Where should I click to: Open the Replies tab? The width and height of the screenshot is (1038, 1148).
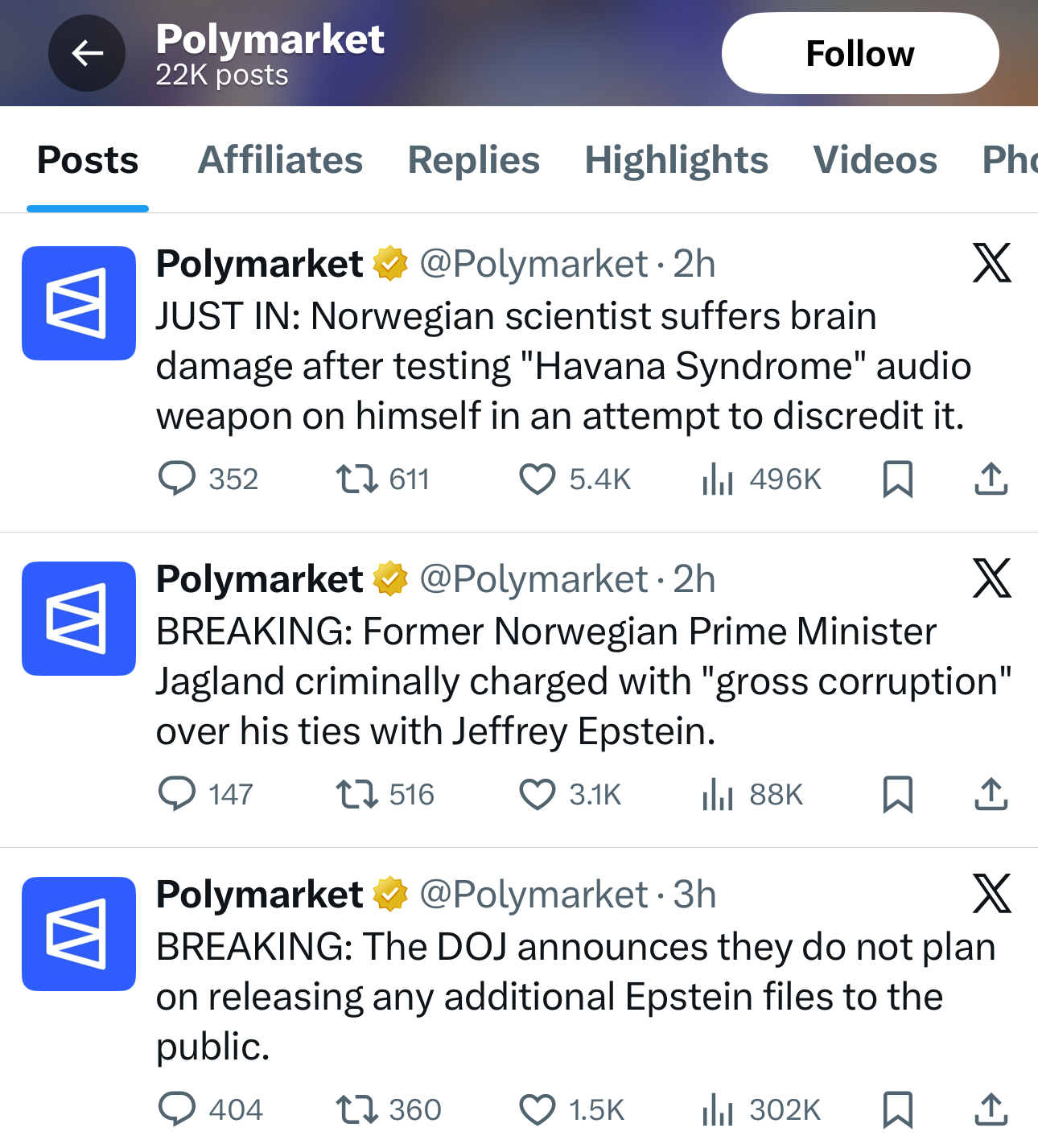473,159
